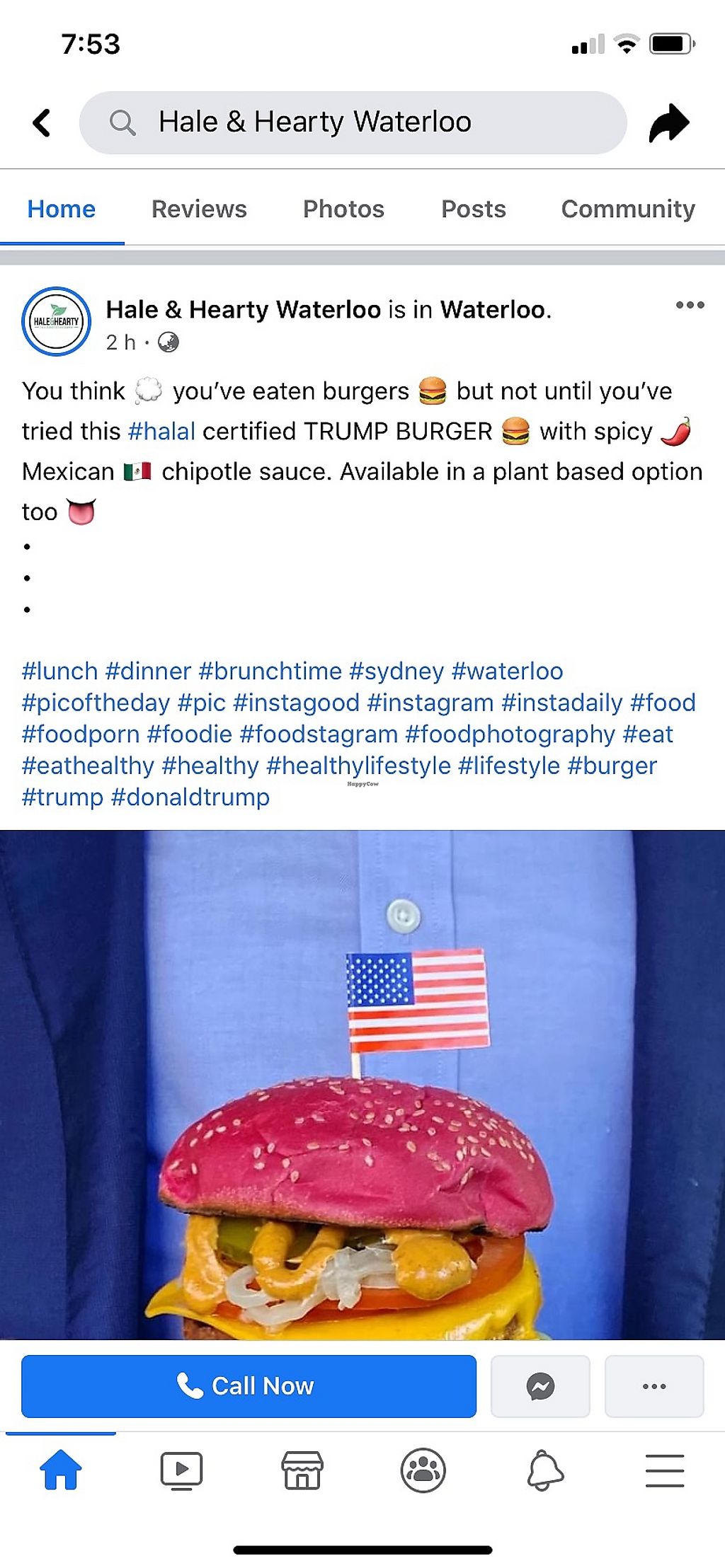Open the Groups tab
This screenshot has width=725, height=1568.
point(423,1470)
